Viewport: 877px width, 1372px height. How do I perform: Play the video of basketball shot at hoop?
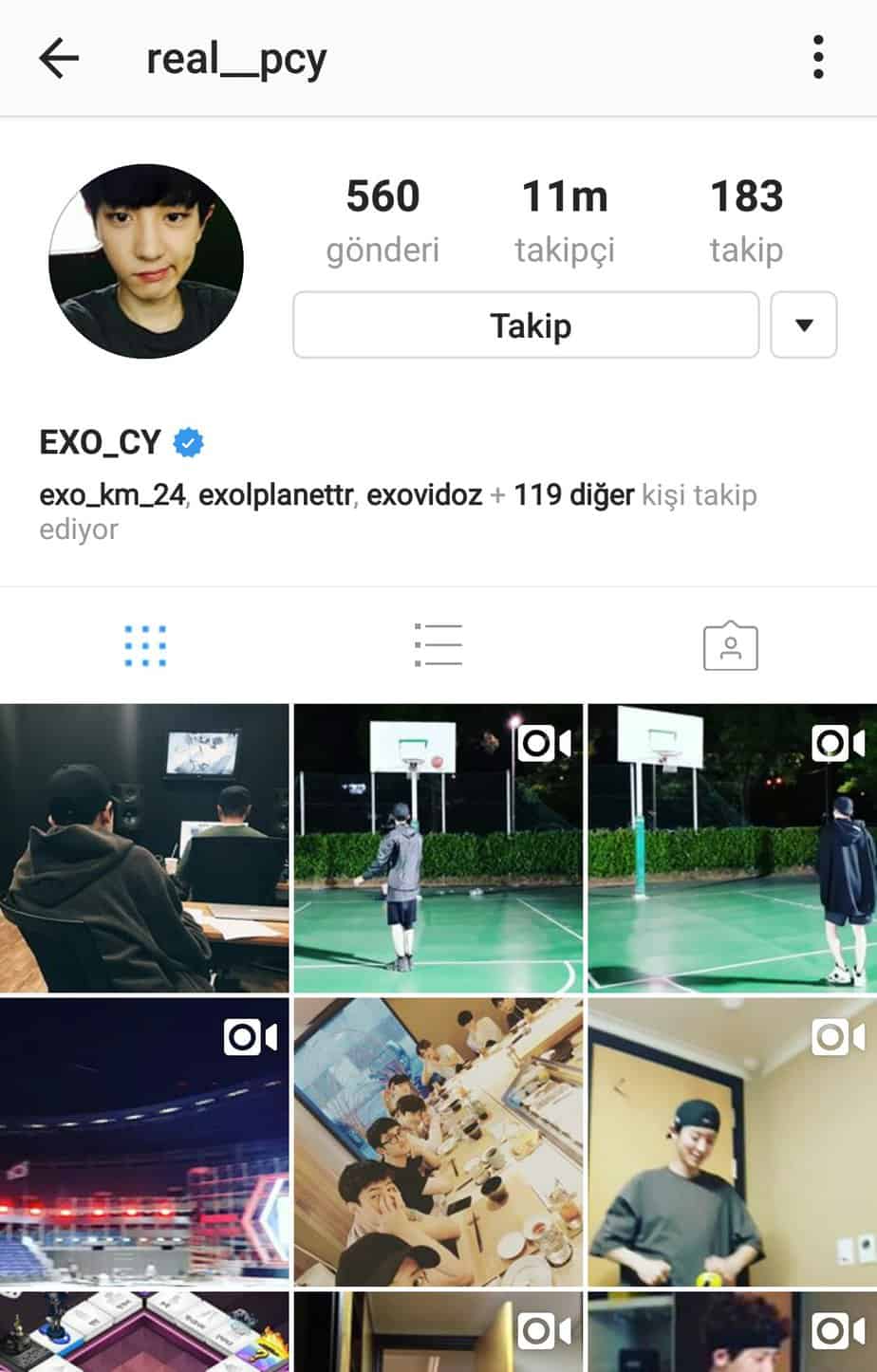(x=438, y=847)
